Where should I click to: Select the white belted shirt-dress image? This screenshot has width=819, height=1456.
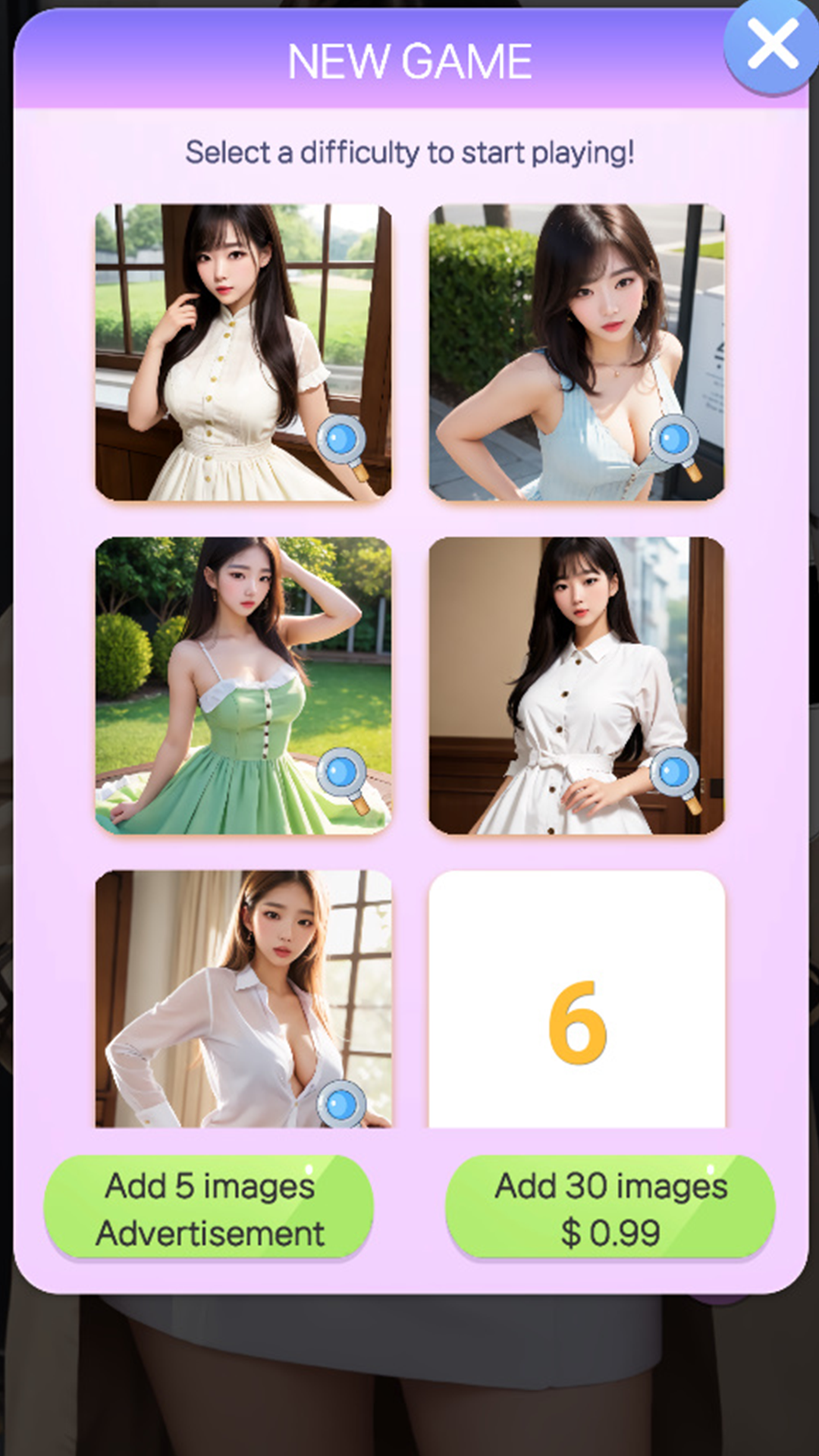pos(576,686)
